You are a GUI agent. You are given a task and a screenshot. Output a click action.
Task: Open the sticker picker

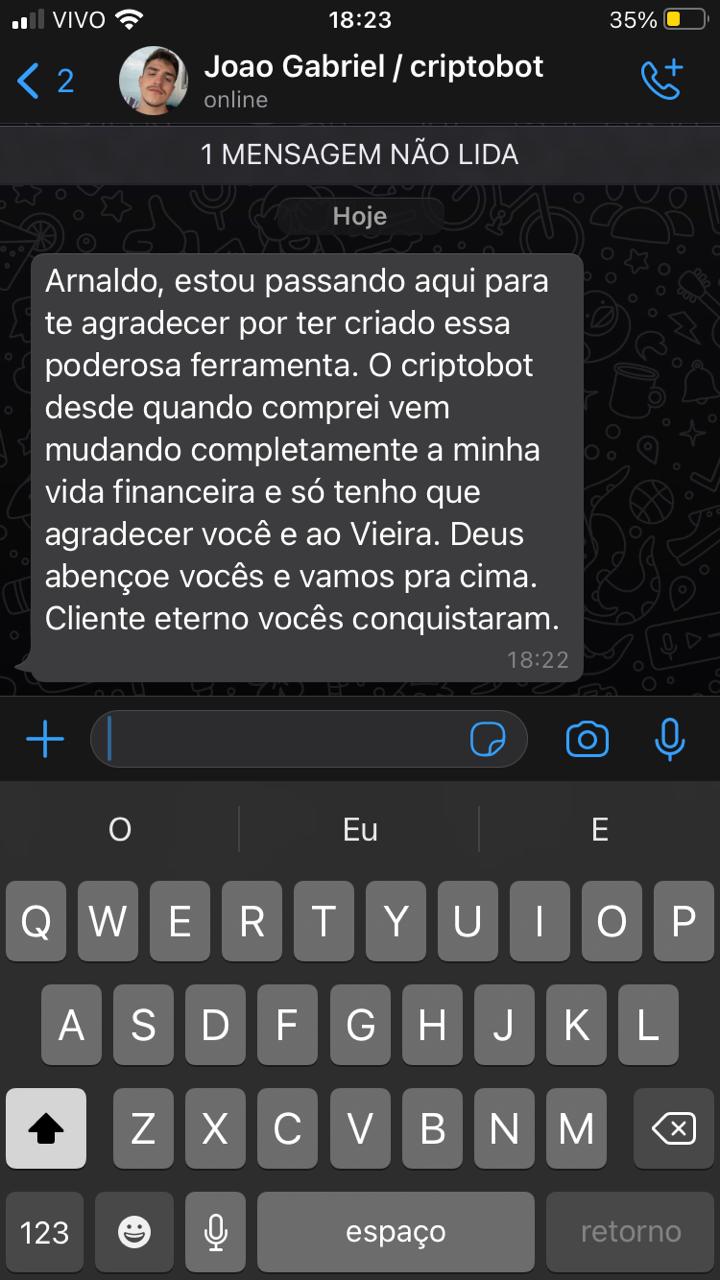488,740
